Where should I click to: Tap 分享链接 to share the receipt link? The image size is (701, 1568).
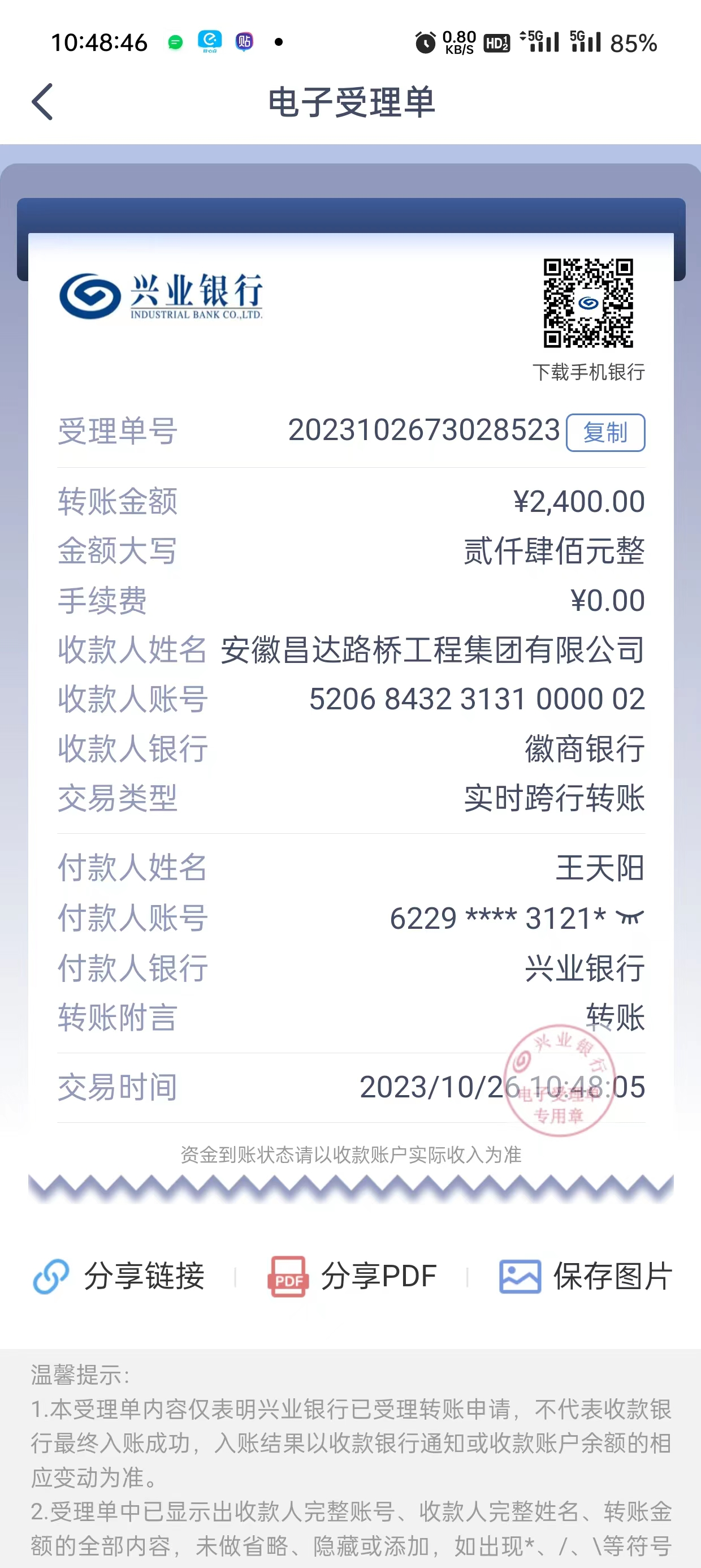[x=119, y=1276]
